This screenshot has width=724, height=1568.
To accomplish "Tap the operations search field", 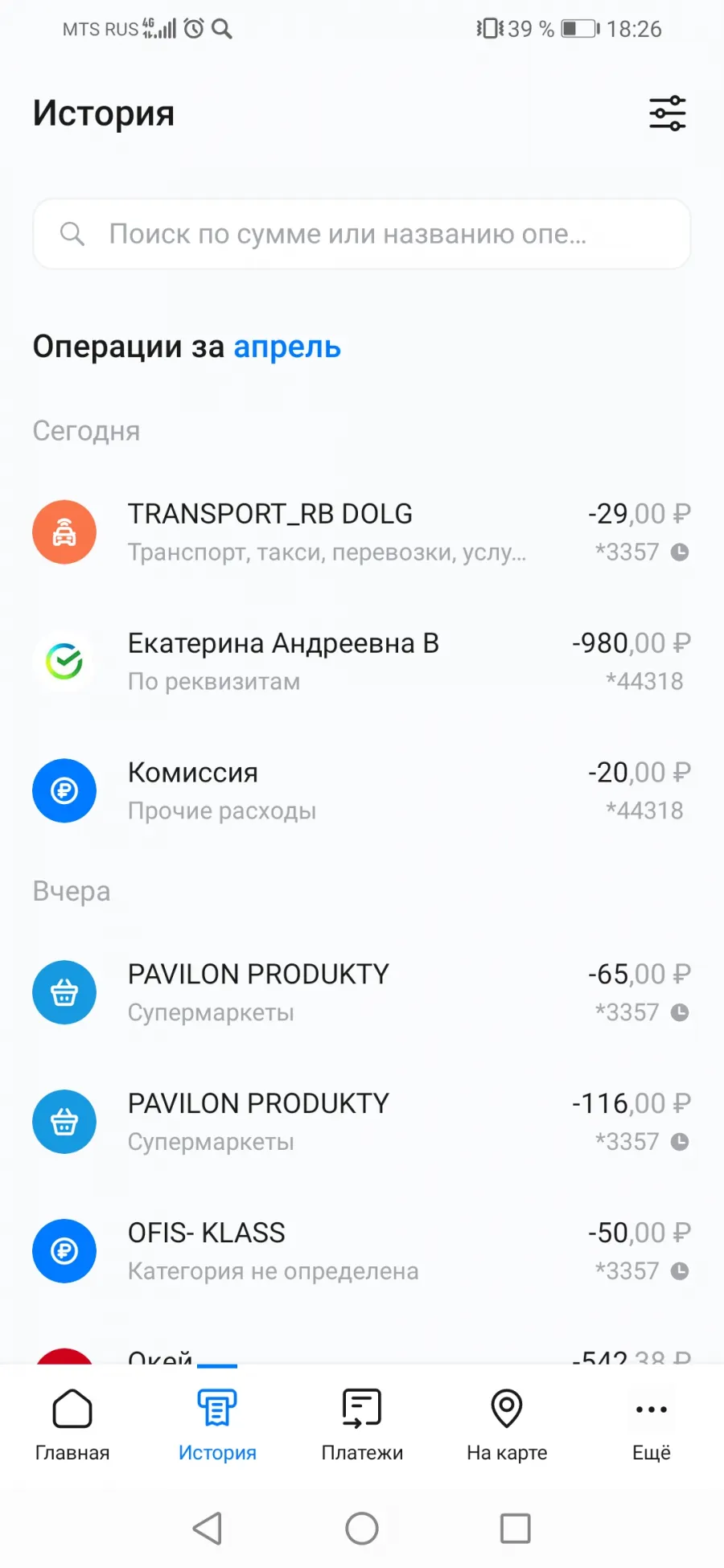I will [x=362, y=234].
